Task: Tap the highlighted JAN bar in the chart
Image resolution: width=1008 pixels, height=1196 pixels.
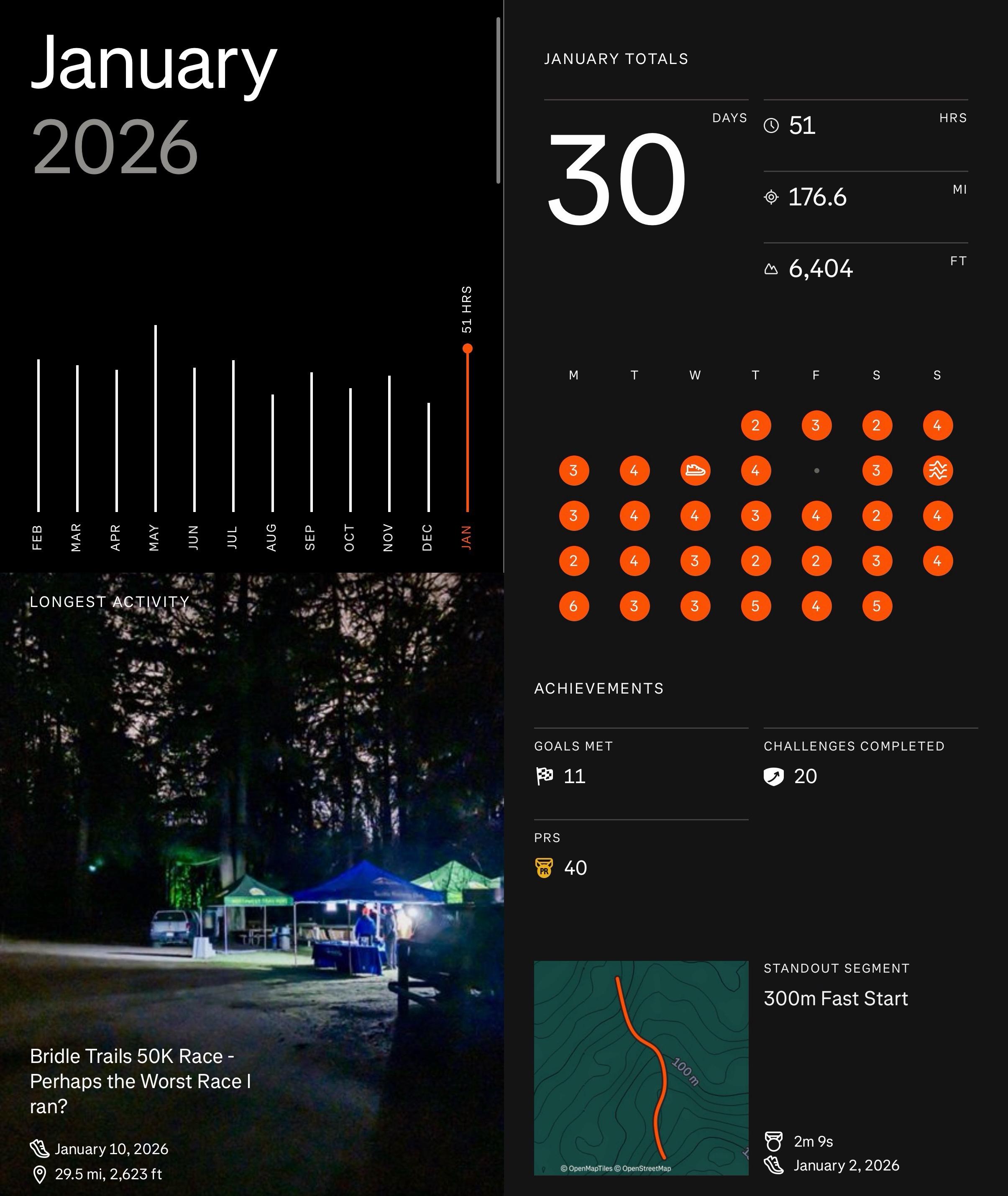Action: click(x=468, y=430)
